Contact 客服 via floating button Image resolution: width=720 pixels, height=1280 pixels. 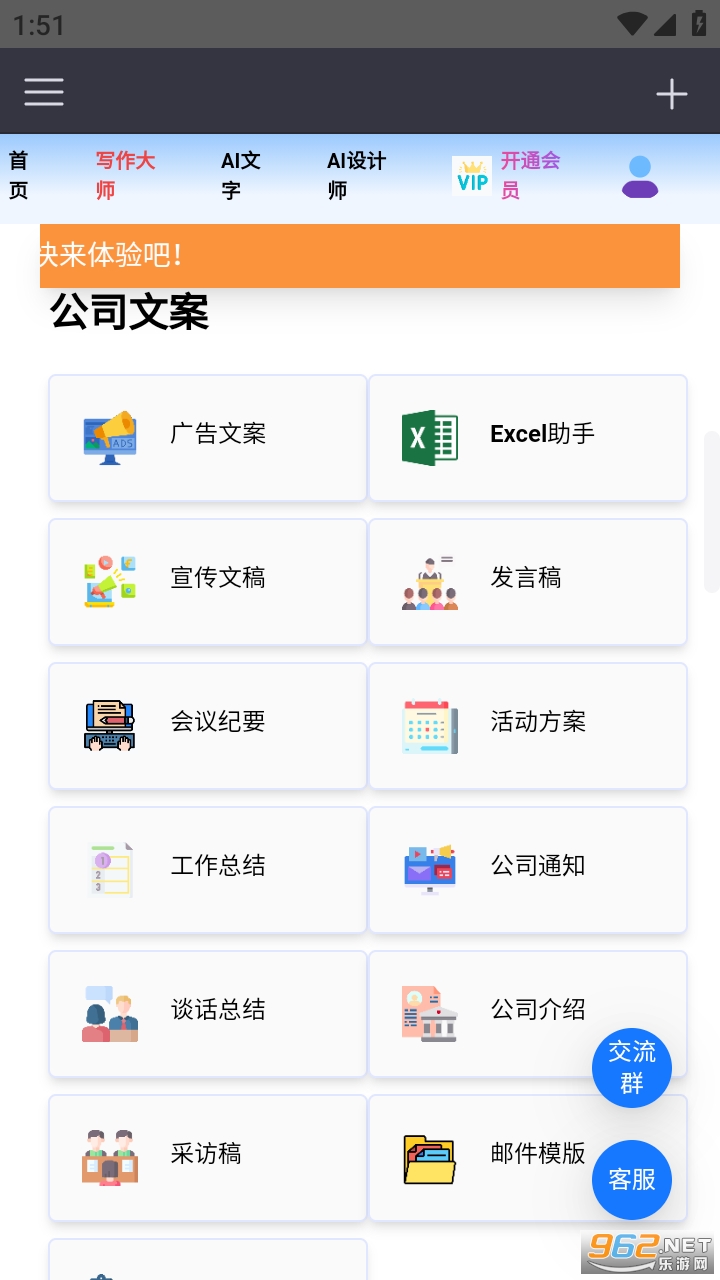click(x=632, y=1180)
